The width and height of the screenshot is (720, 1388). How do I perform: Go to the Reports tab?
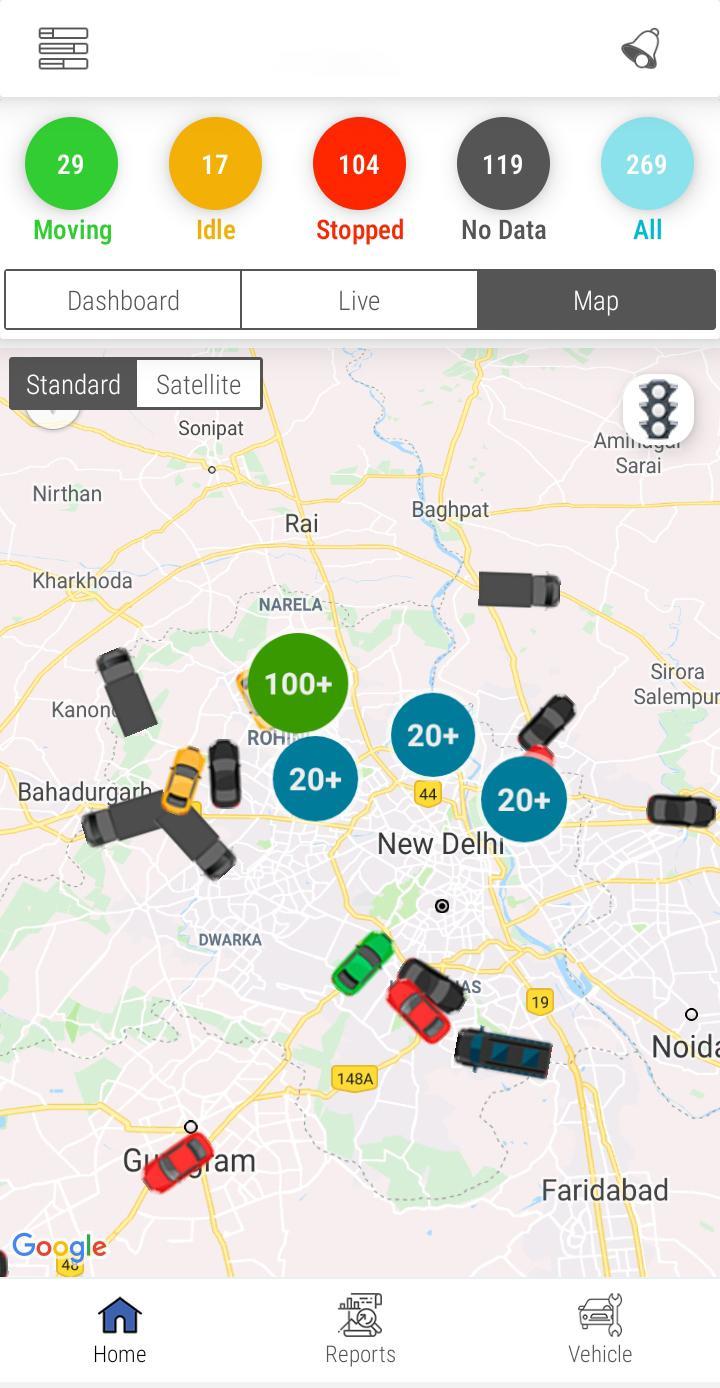tap(360, 1330)
